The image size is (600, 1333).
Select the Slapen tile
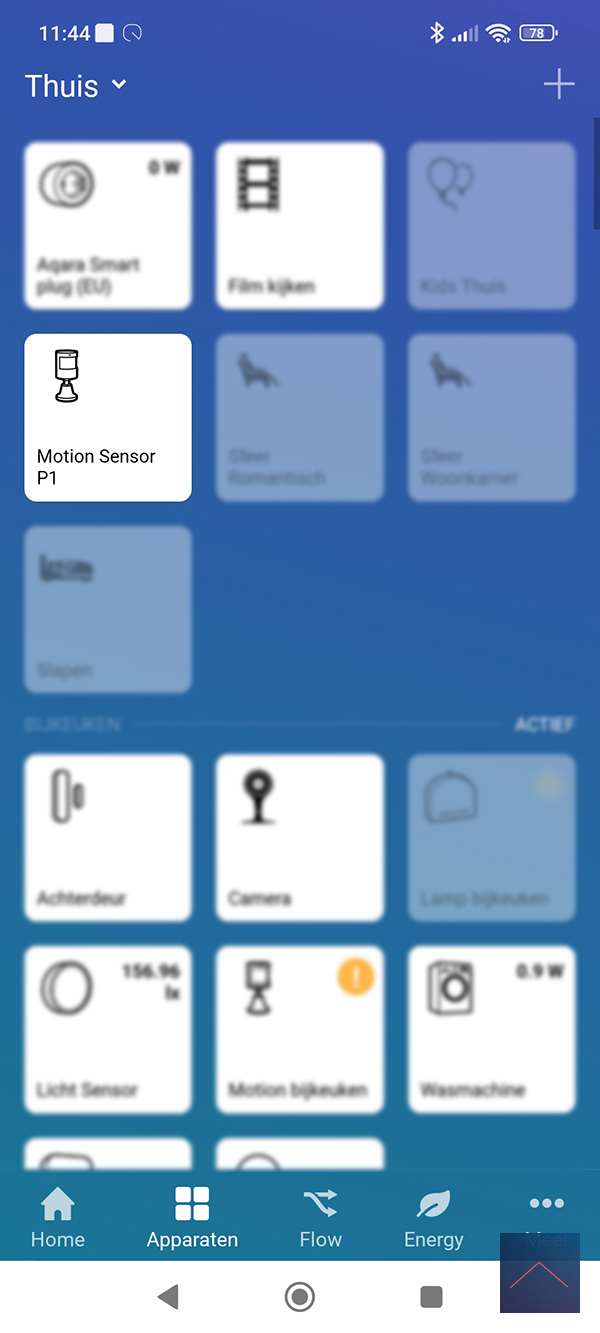point(108,610)
